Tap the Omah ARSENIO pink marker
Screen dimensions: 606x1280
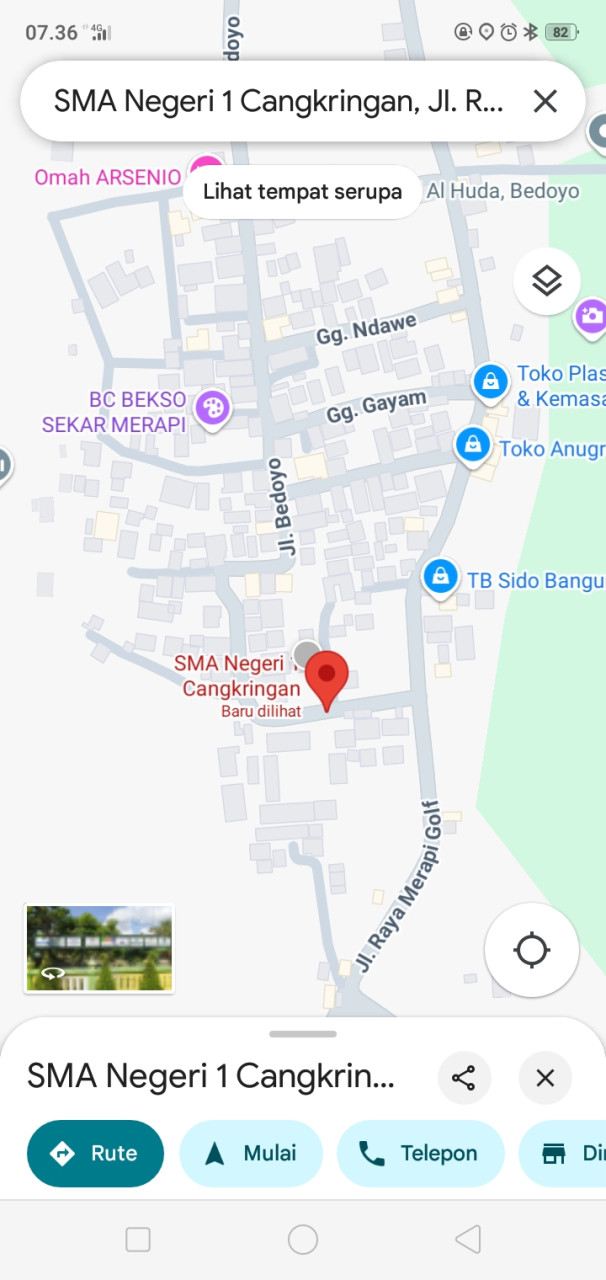coord(207,170)
